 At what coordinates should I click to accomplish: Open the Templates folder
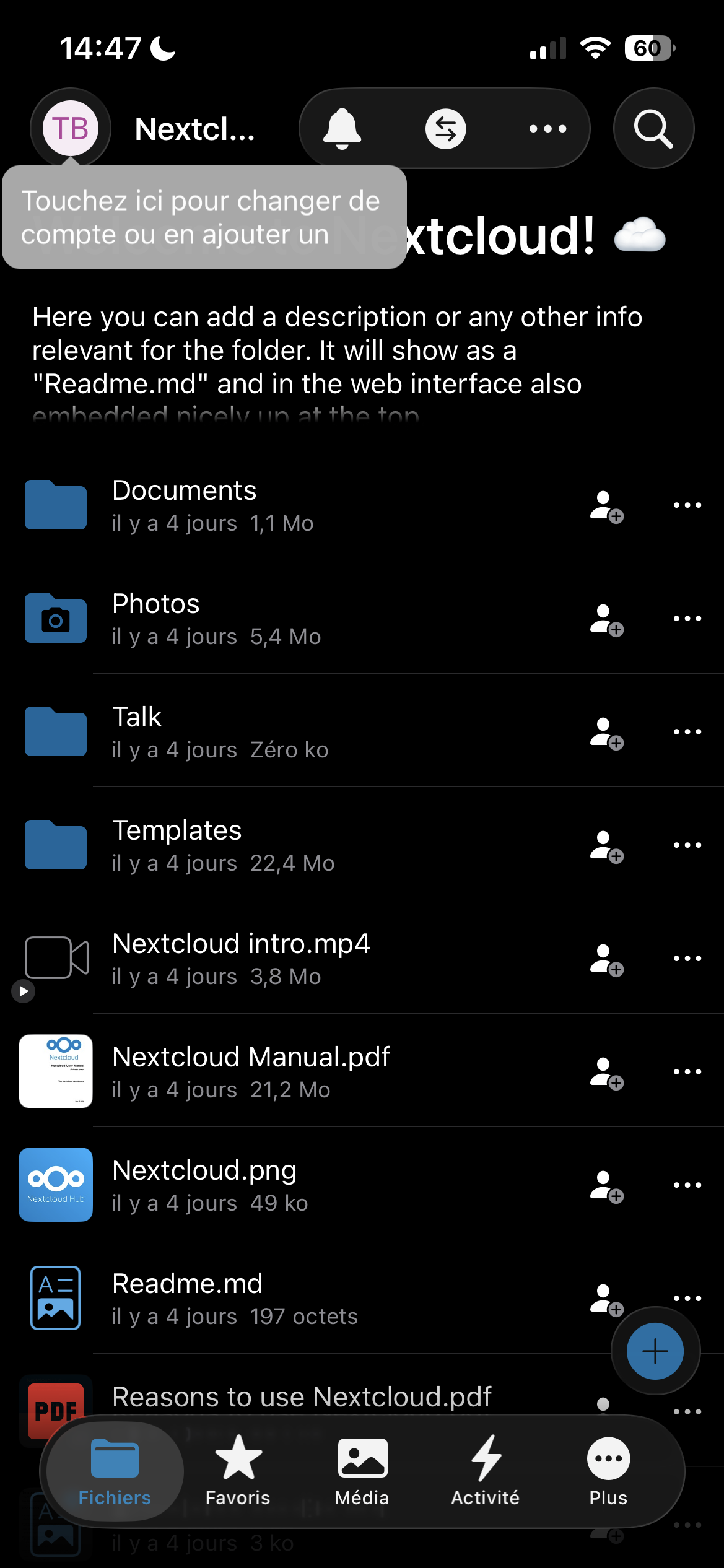tap(177, 845)
